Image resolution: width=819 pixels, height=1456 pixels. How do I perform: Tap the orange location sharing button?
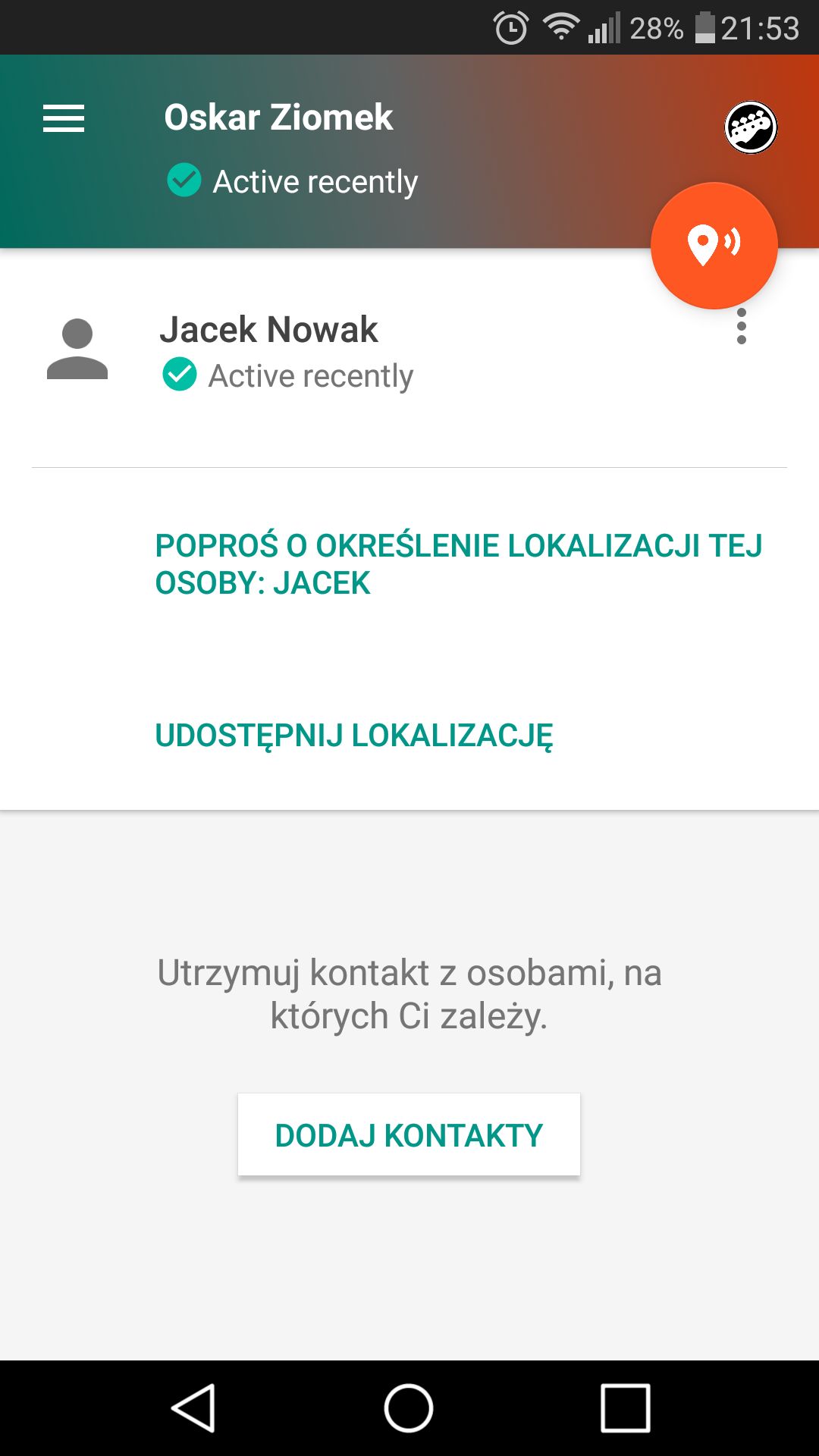click(x=714, y=246)
